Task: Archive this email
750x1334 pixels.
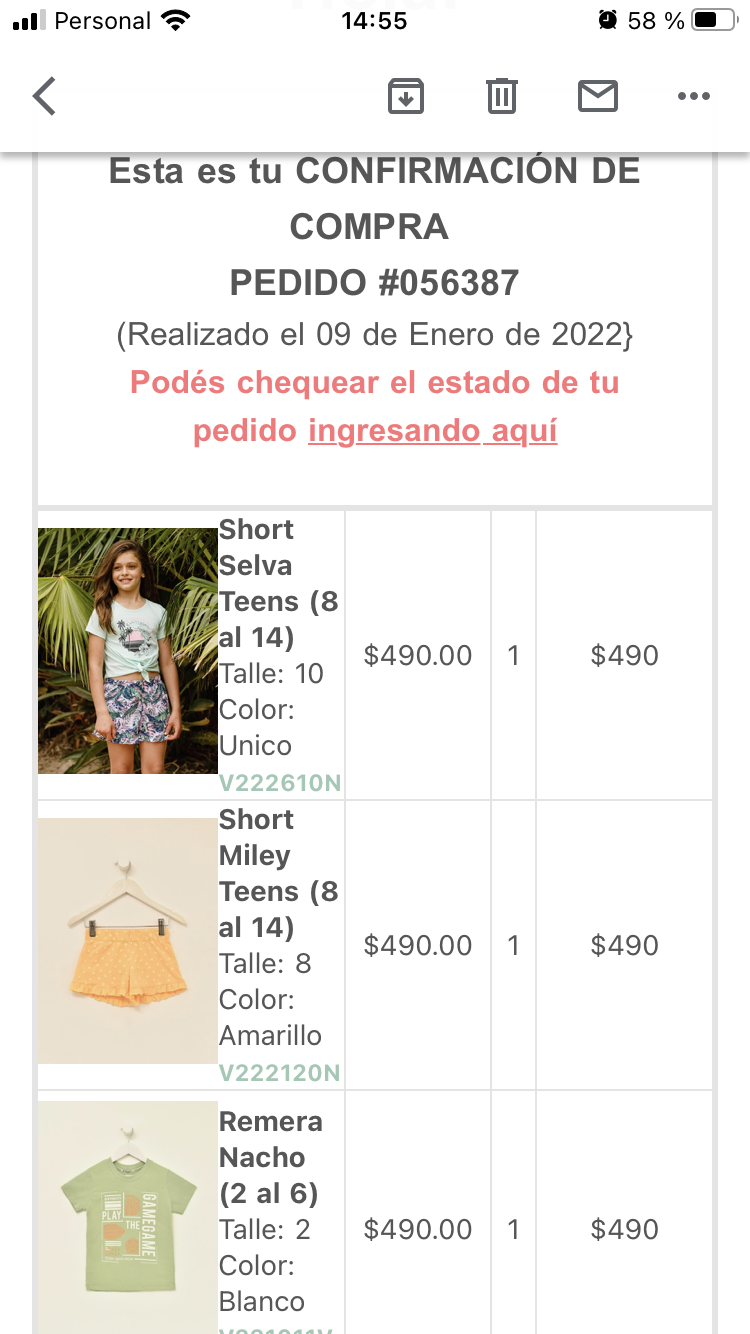Action: coord(405,97)
